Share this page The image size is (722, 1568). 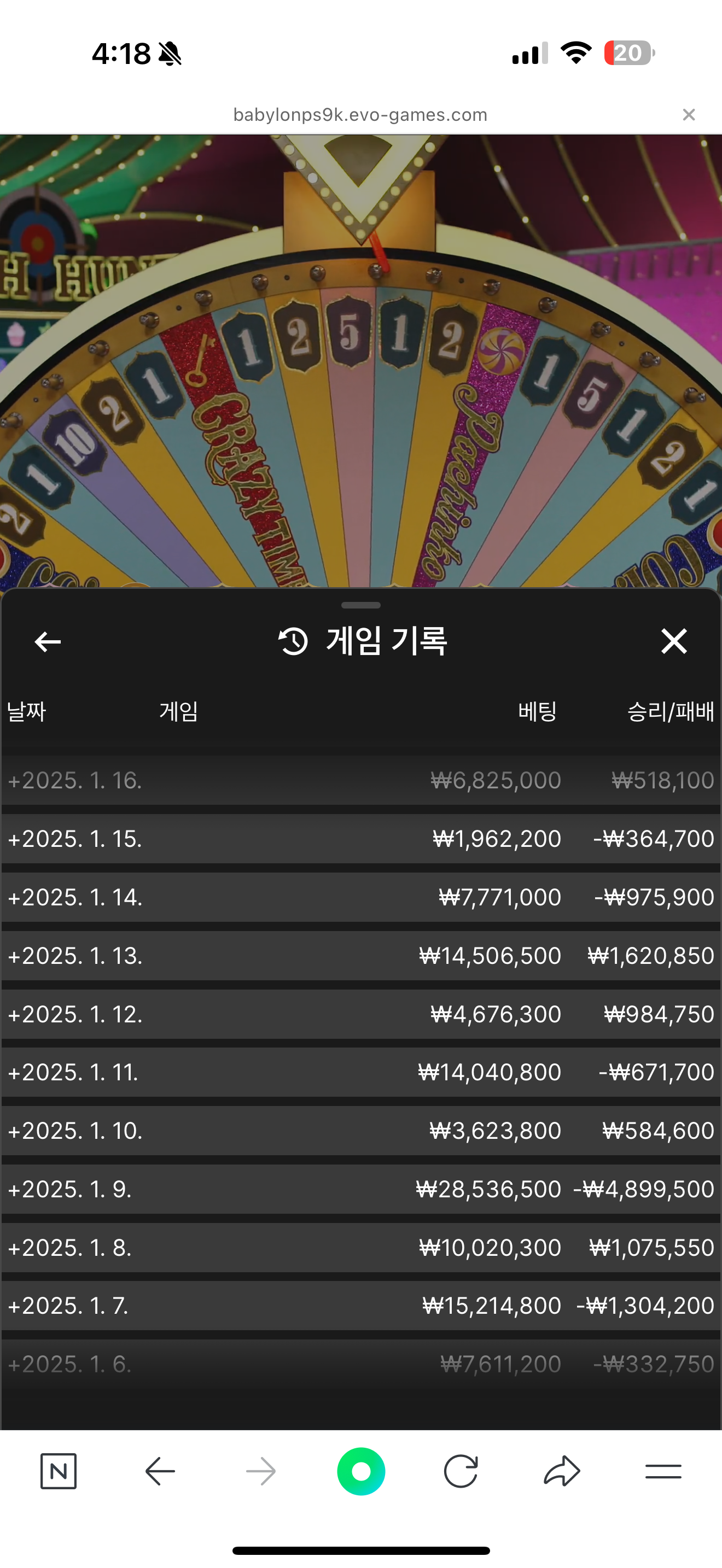pos(561,1471)
